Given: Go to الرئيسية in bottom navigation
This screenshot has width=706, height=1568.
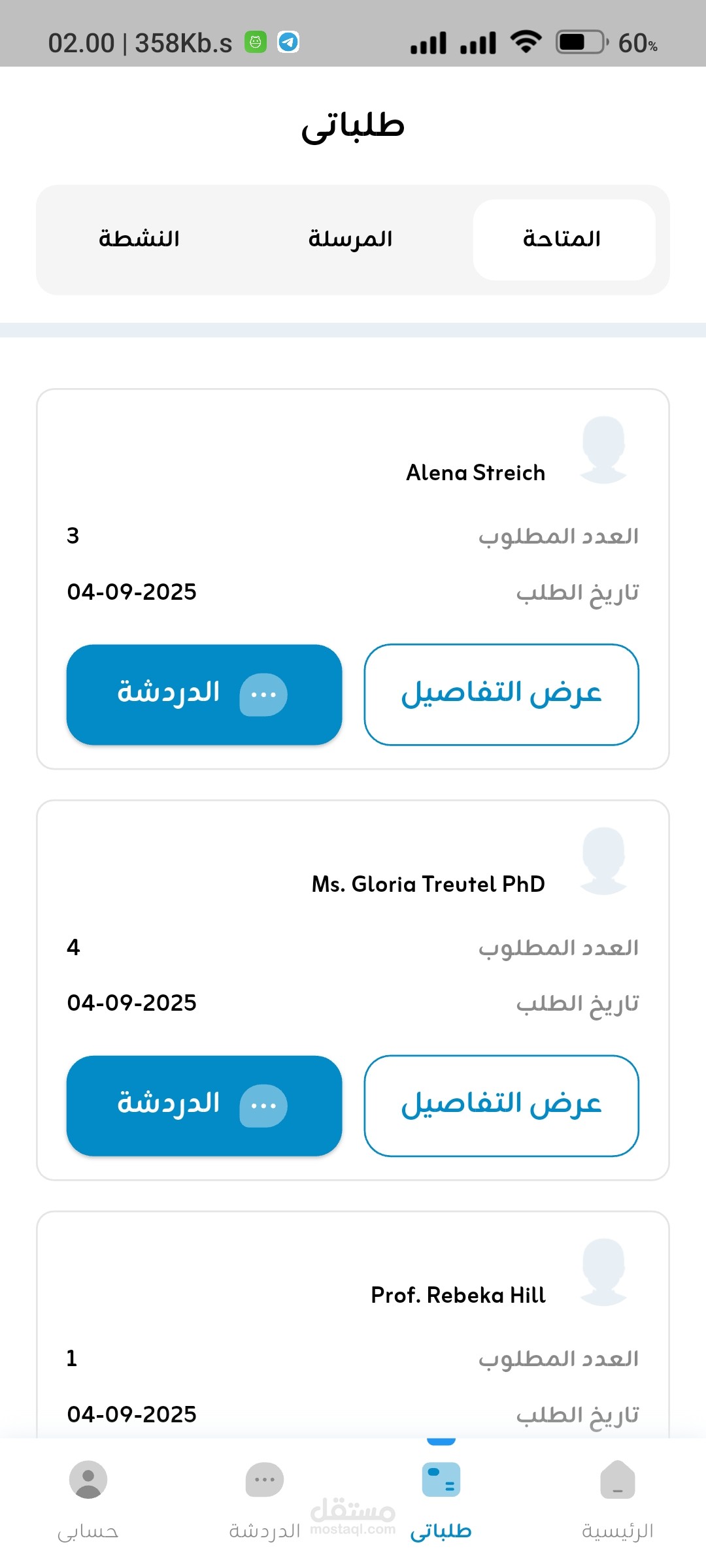Looking at the screenshot, I should click(x=617, y=1496).
